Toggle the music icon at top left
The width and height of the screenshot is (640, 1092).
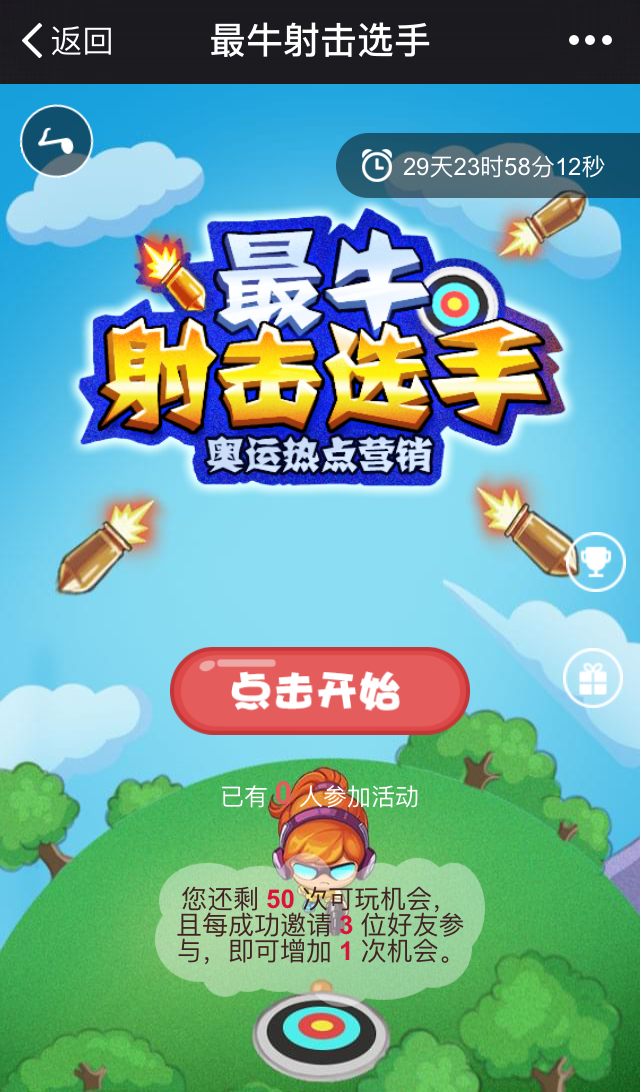point(57,141)
